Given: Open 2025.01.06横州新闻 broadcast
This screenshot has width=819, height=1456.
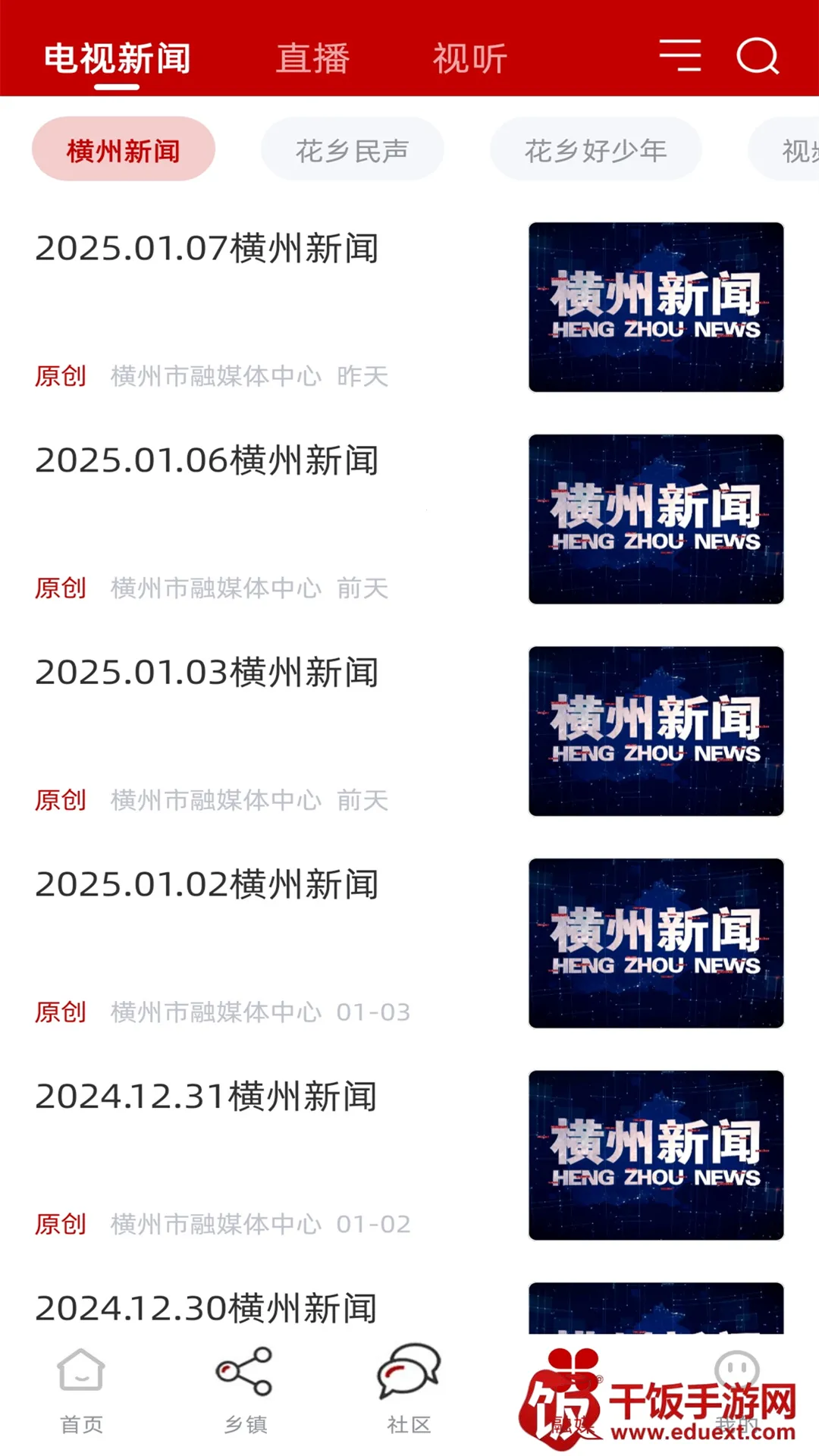Looking at the screenshot, I should click(207, 461).
